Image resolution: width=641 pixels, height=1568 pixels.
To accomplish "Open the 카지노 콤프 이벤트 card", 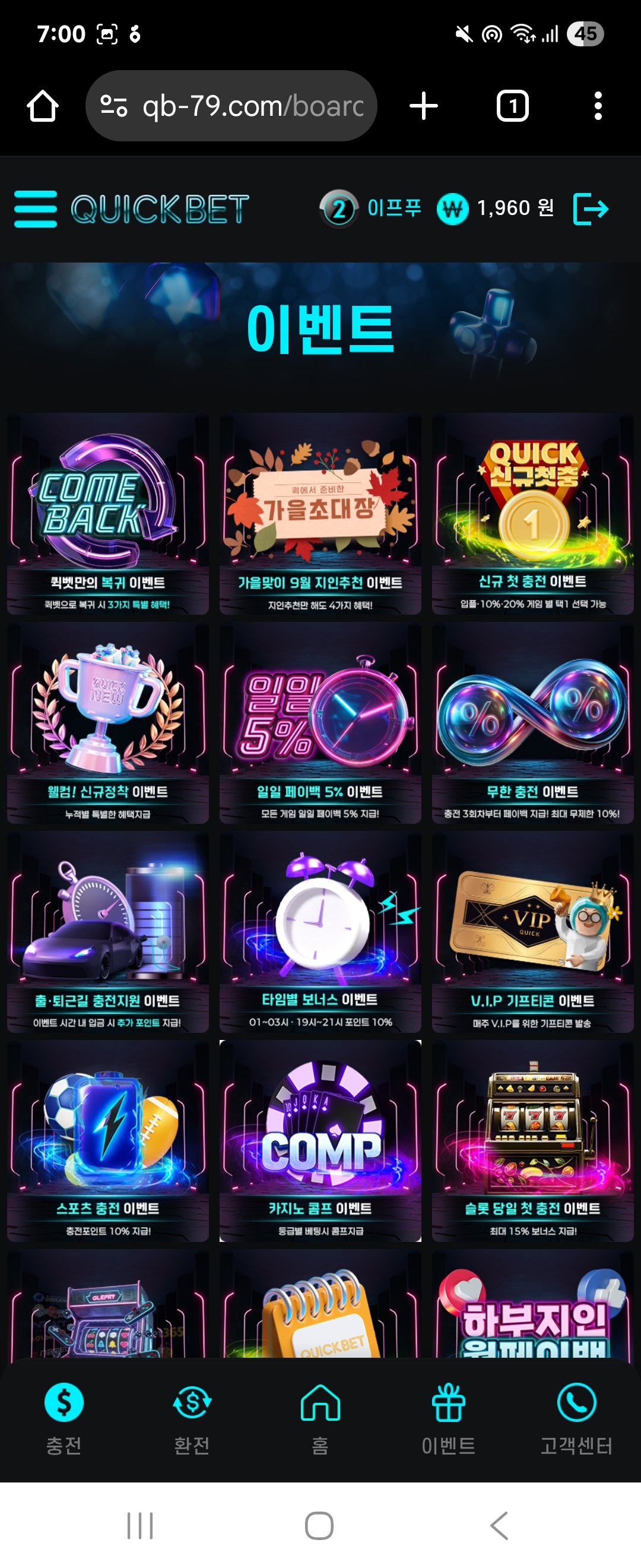I will 320,1142.
